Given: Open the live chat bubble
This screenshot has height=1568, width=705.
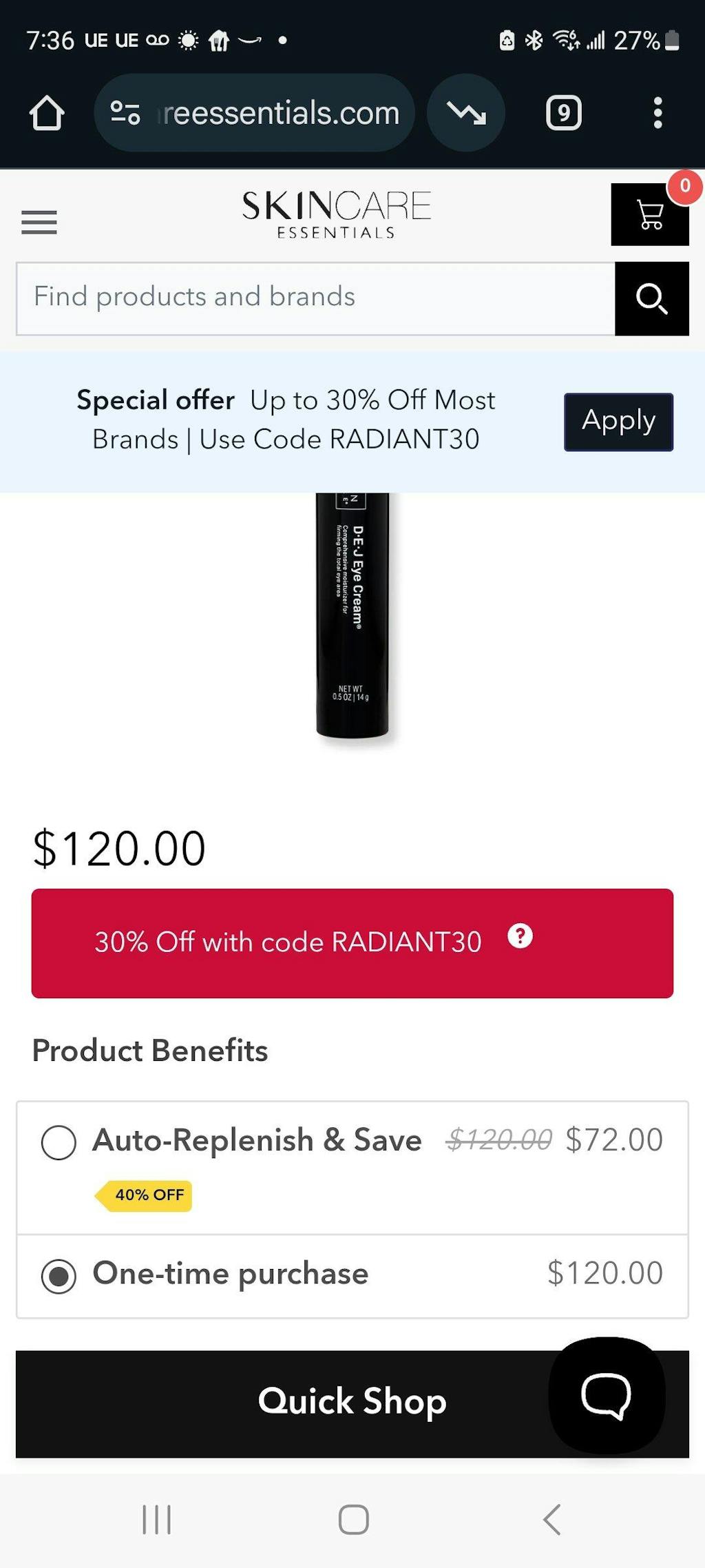Looking at the screenshot, I should 606,1395.
